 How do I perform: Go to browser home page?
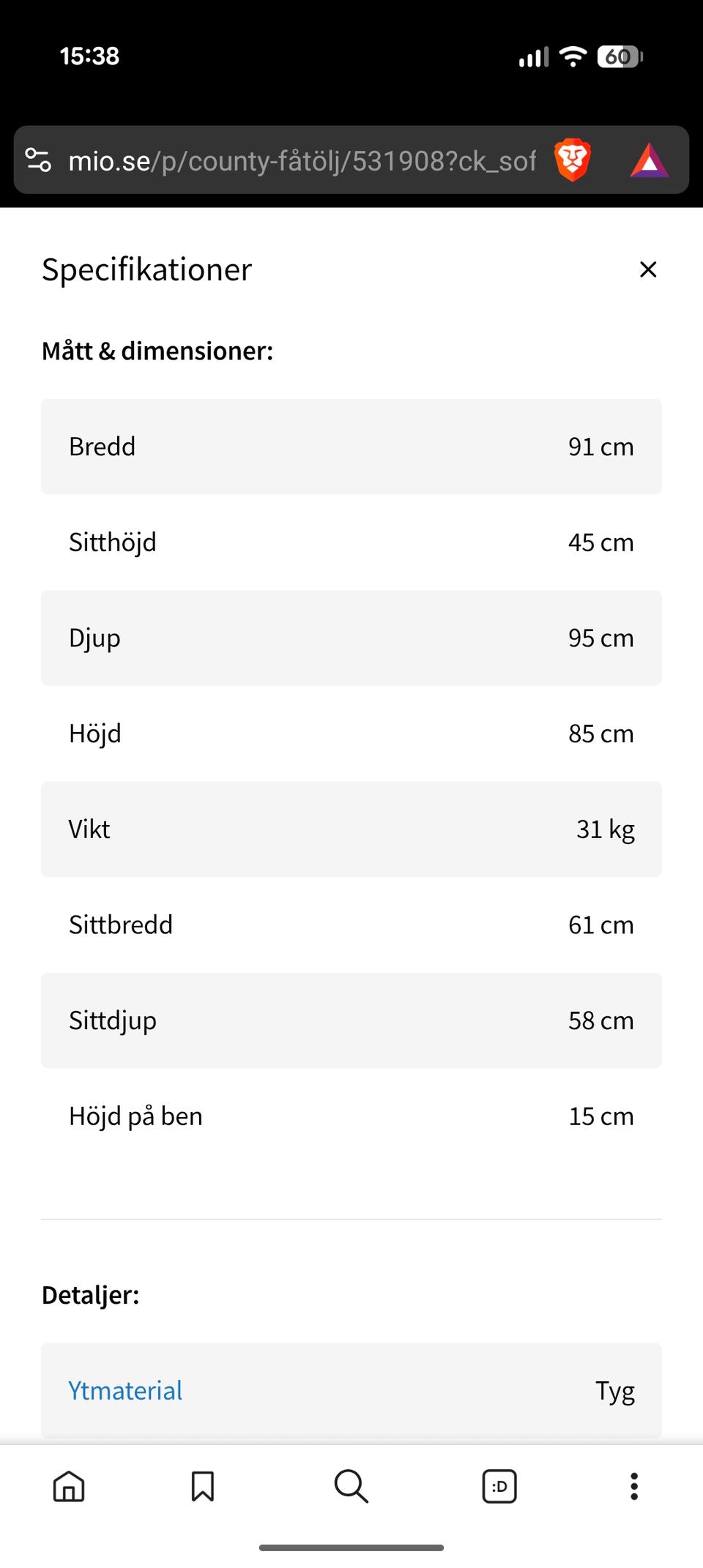click(69, 1486)
